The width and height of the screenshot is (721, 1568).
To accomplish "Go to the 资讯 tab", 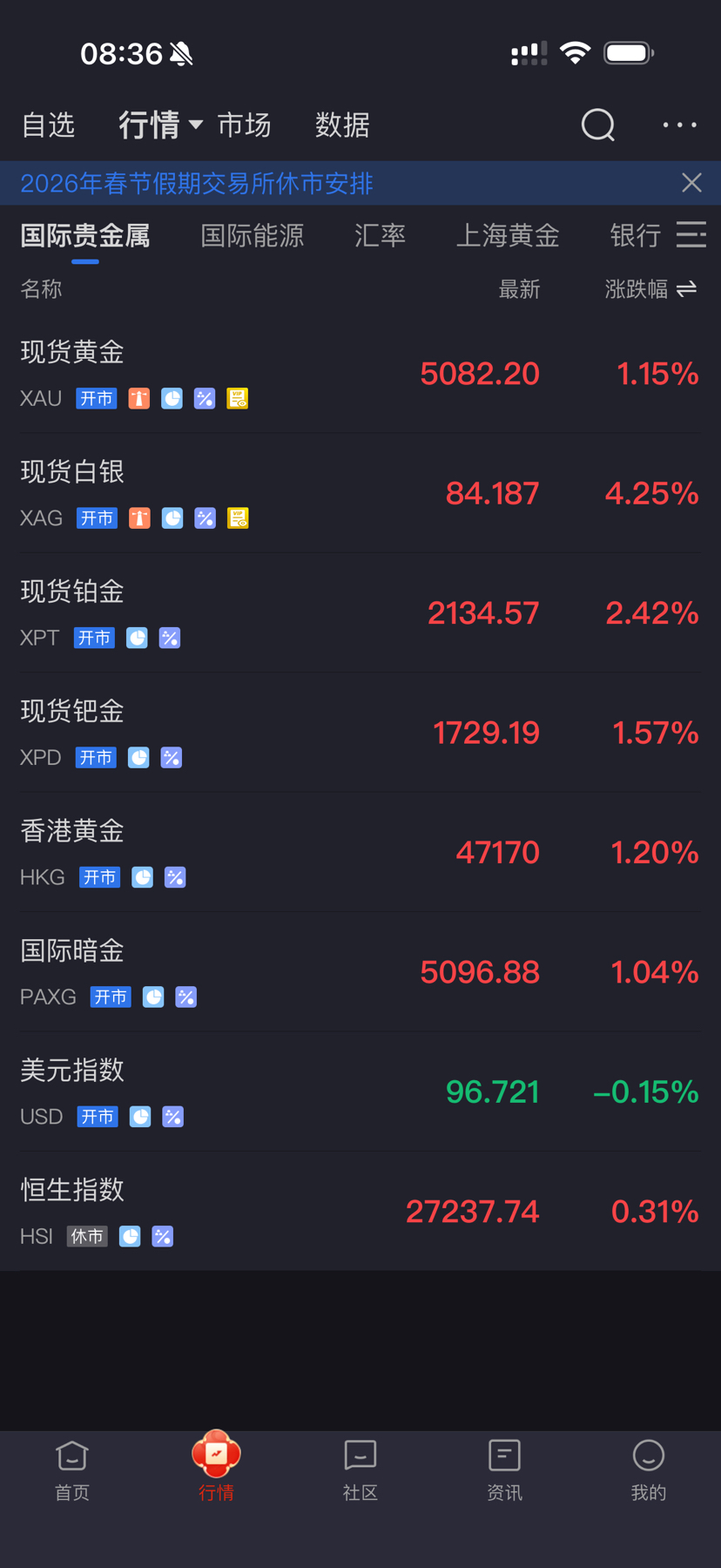I will point(504,1470).
